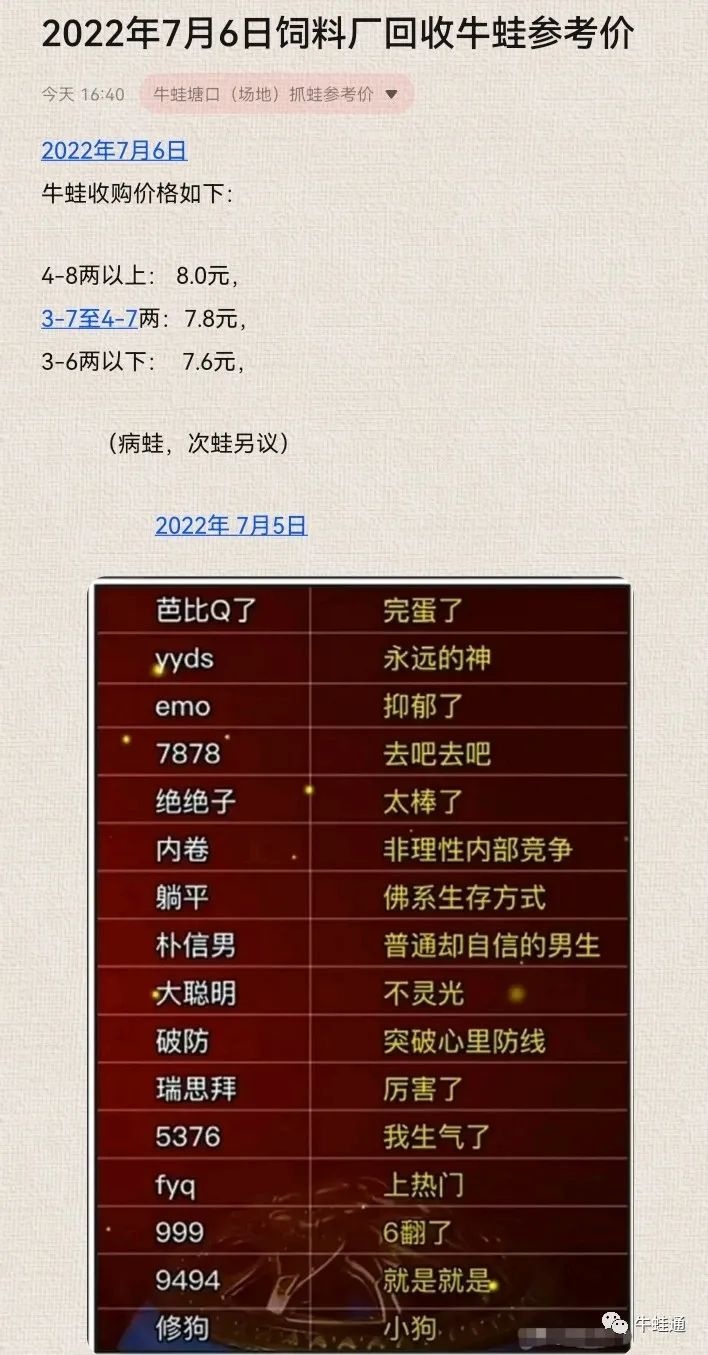Open the 2022年7月6日 date link
The width and height of the screenshot is (708, 1355).
pos(114,151)
